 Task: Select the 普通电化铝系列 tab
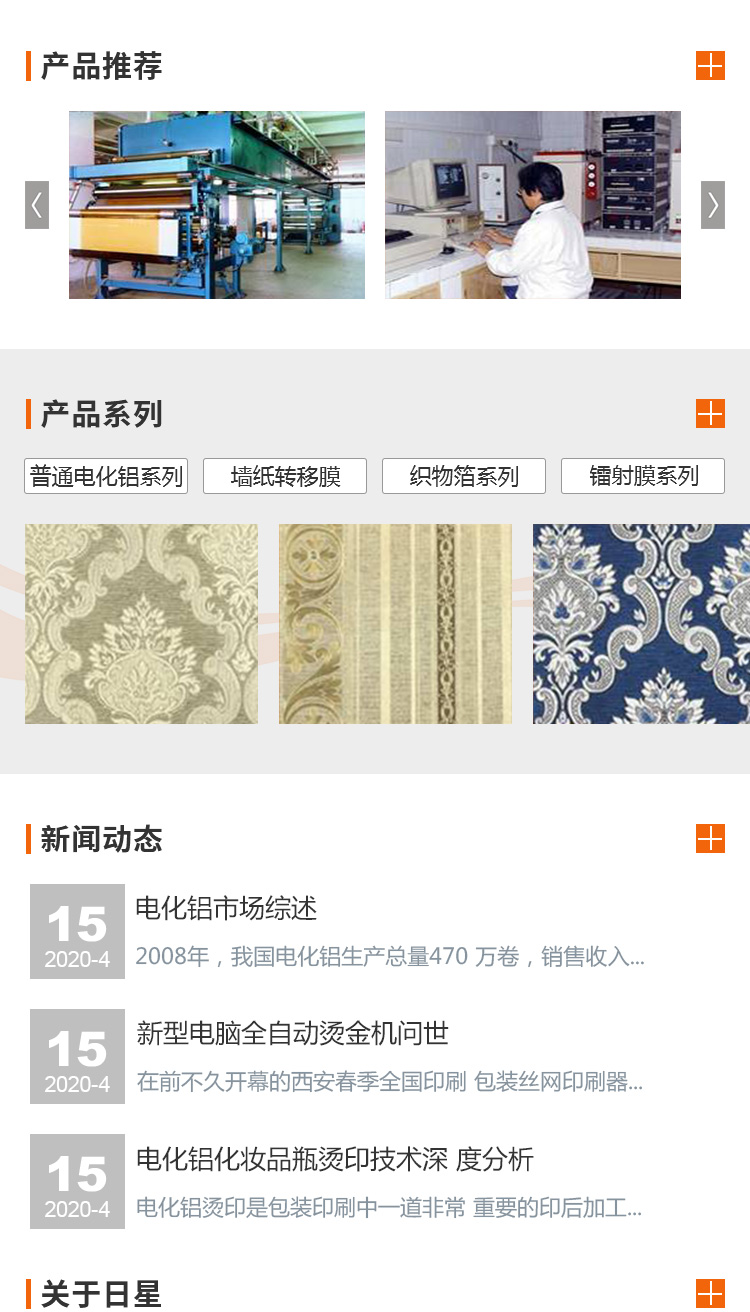[106, 476]
